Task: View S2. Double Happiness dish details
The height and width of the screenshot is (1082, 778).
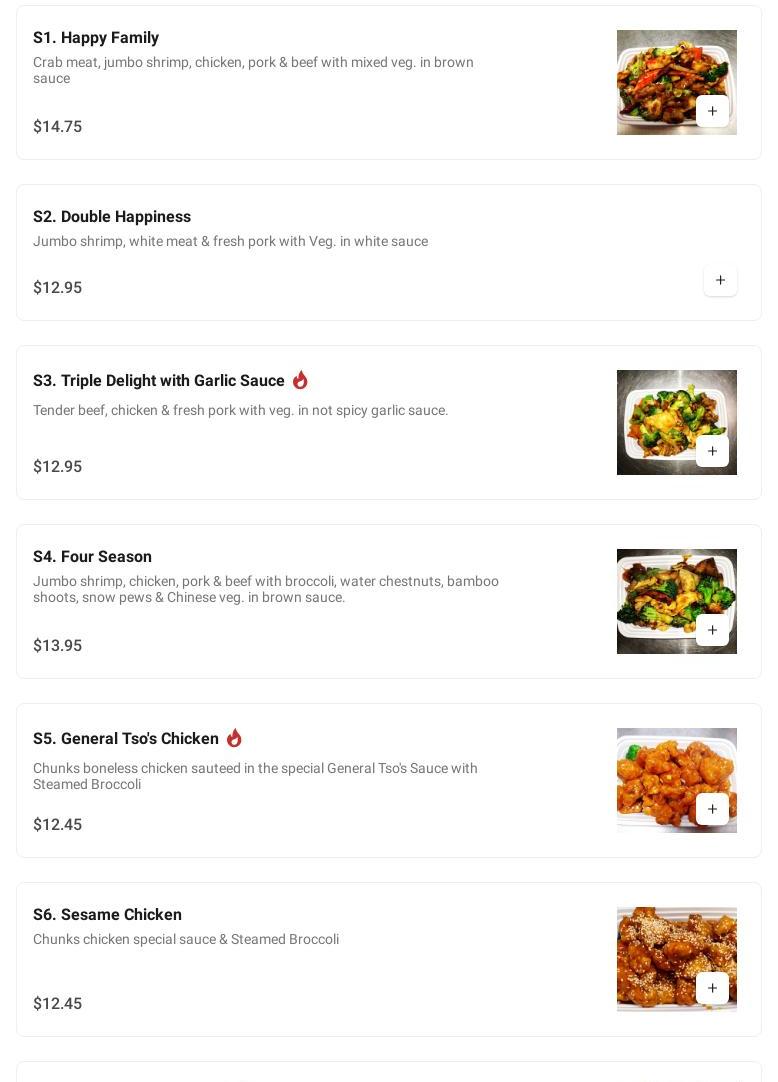Action: (x=112, y=217)
